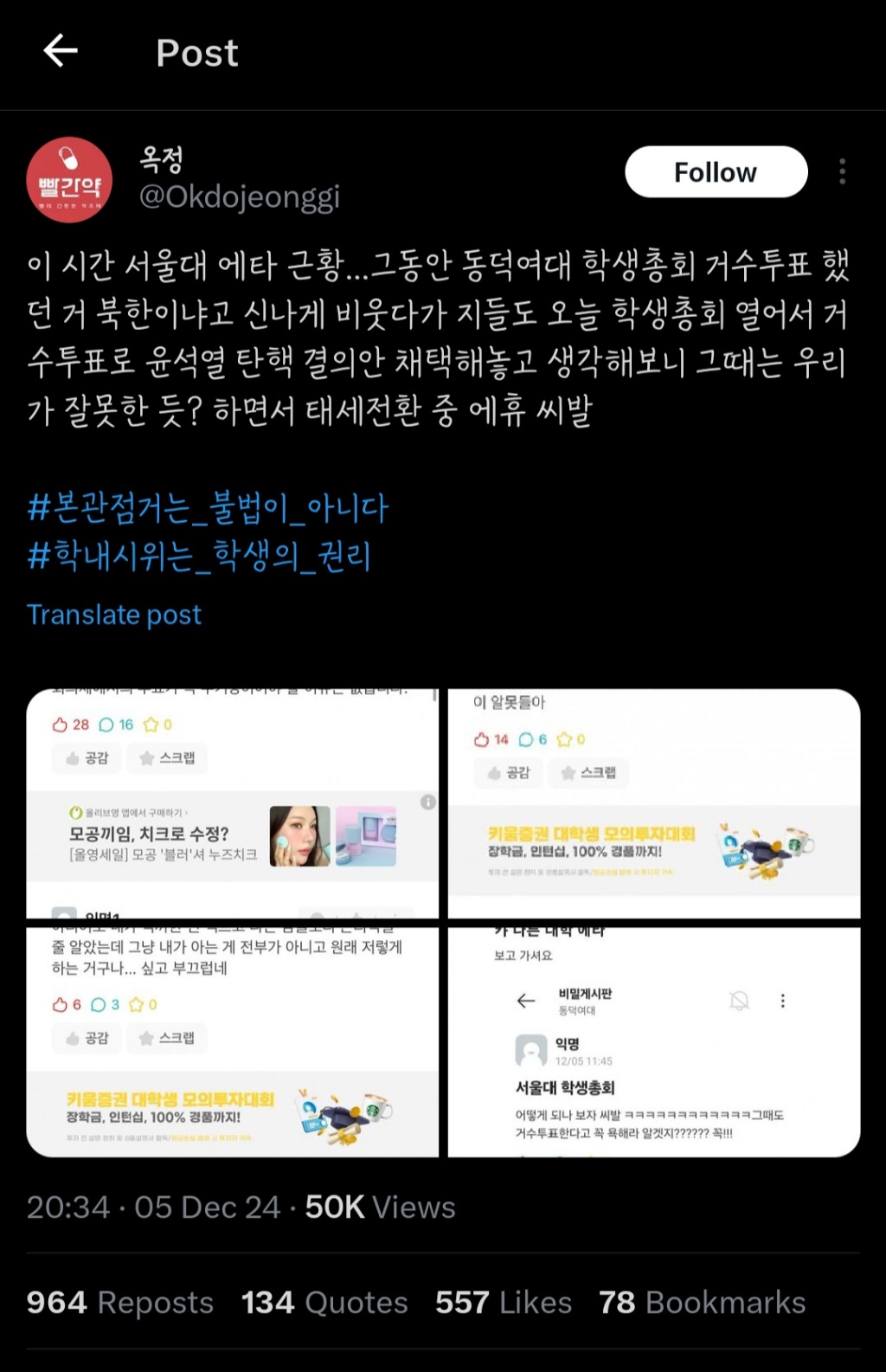Open the third attached image with 6 likes
Screen dimensions: 886x1372
(232, 1042)
